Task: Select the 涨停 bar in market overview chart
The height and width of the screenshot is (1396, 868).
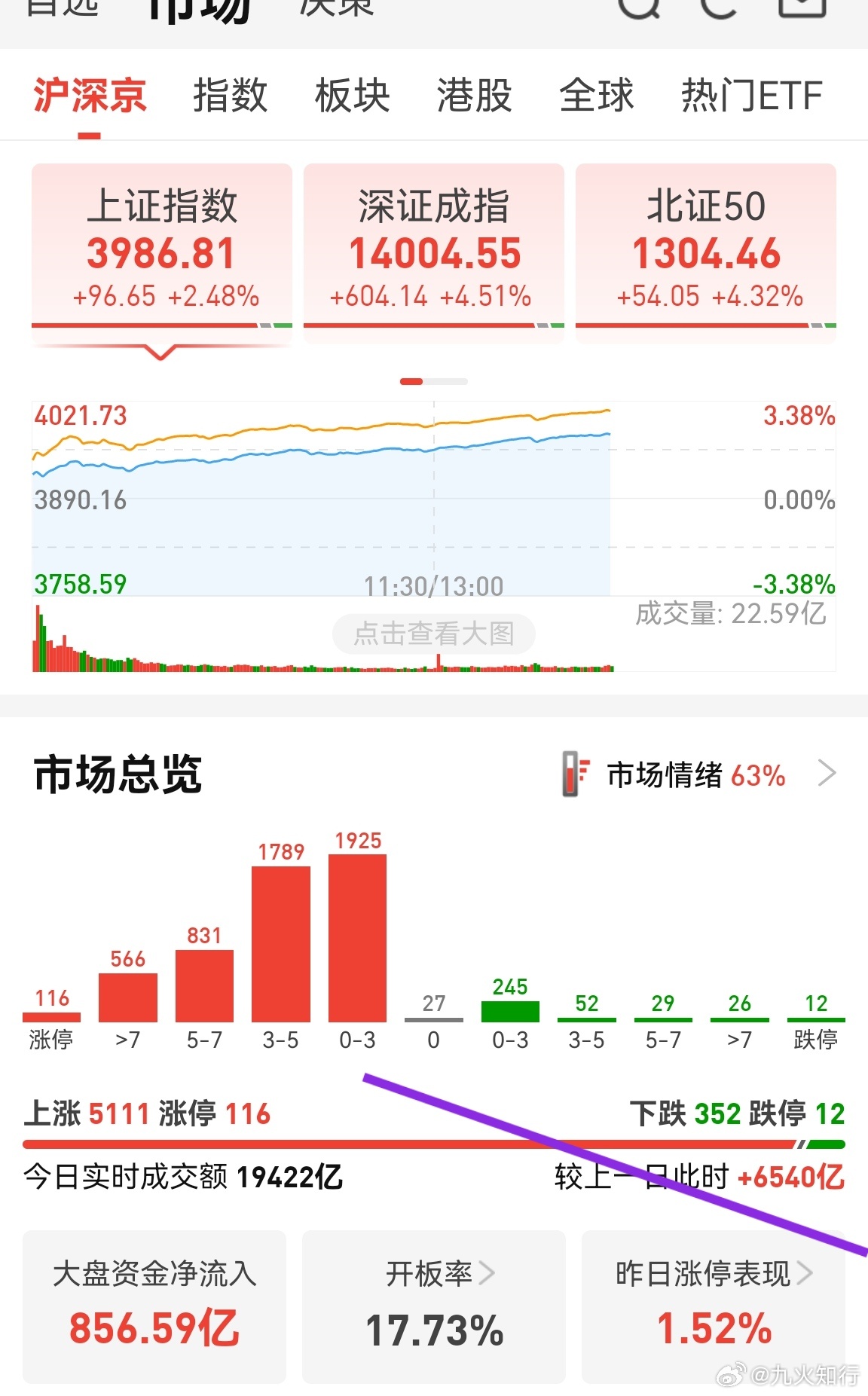Action: tap(51, 1016)
